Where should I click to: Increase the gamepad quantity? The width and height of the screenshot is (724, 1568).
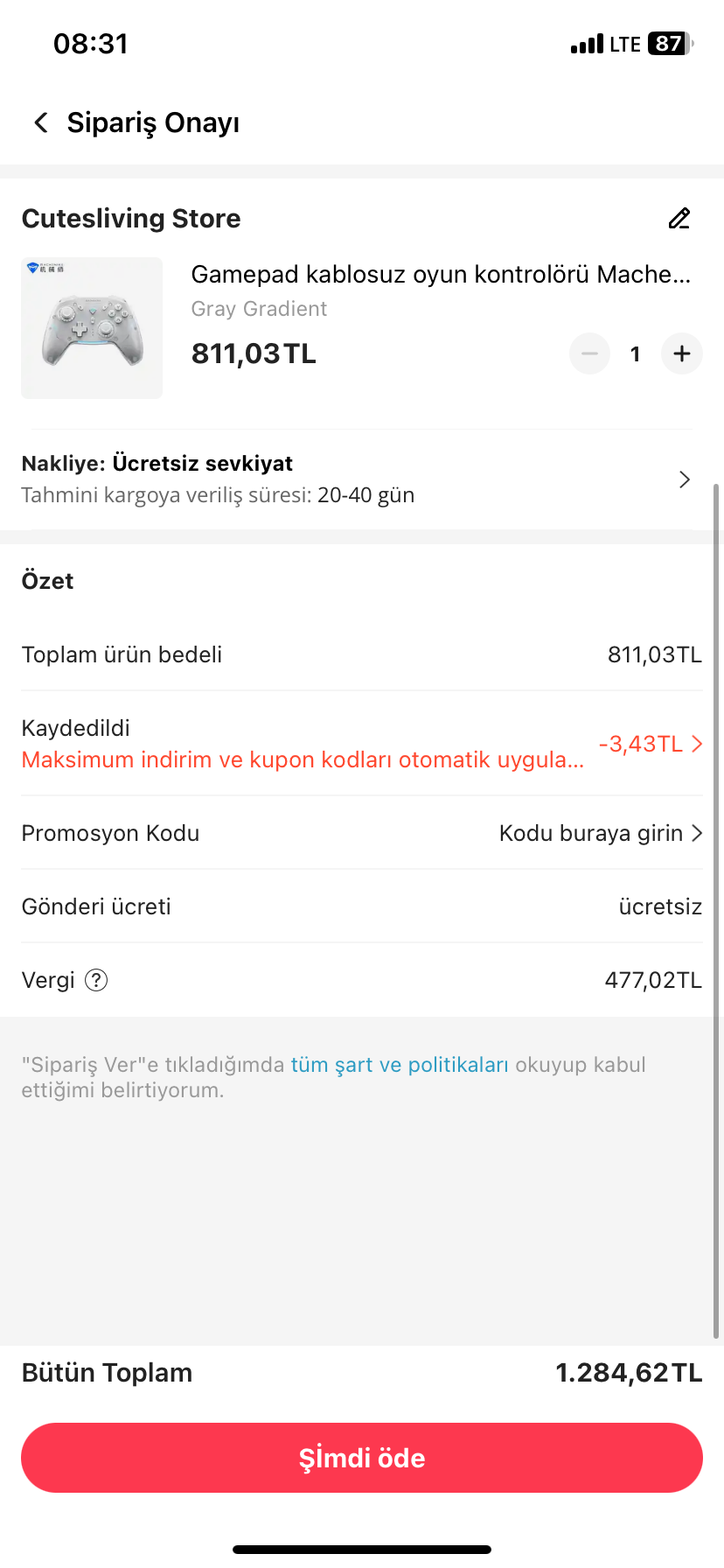click(682, 353)
